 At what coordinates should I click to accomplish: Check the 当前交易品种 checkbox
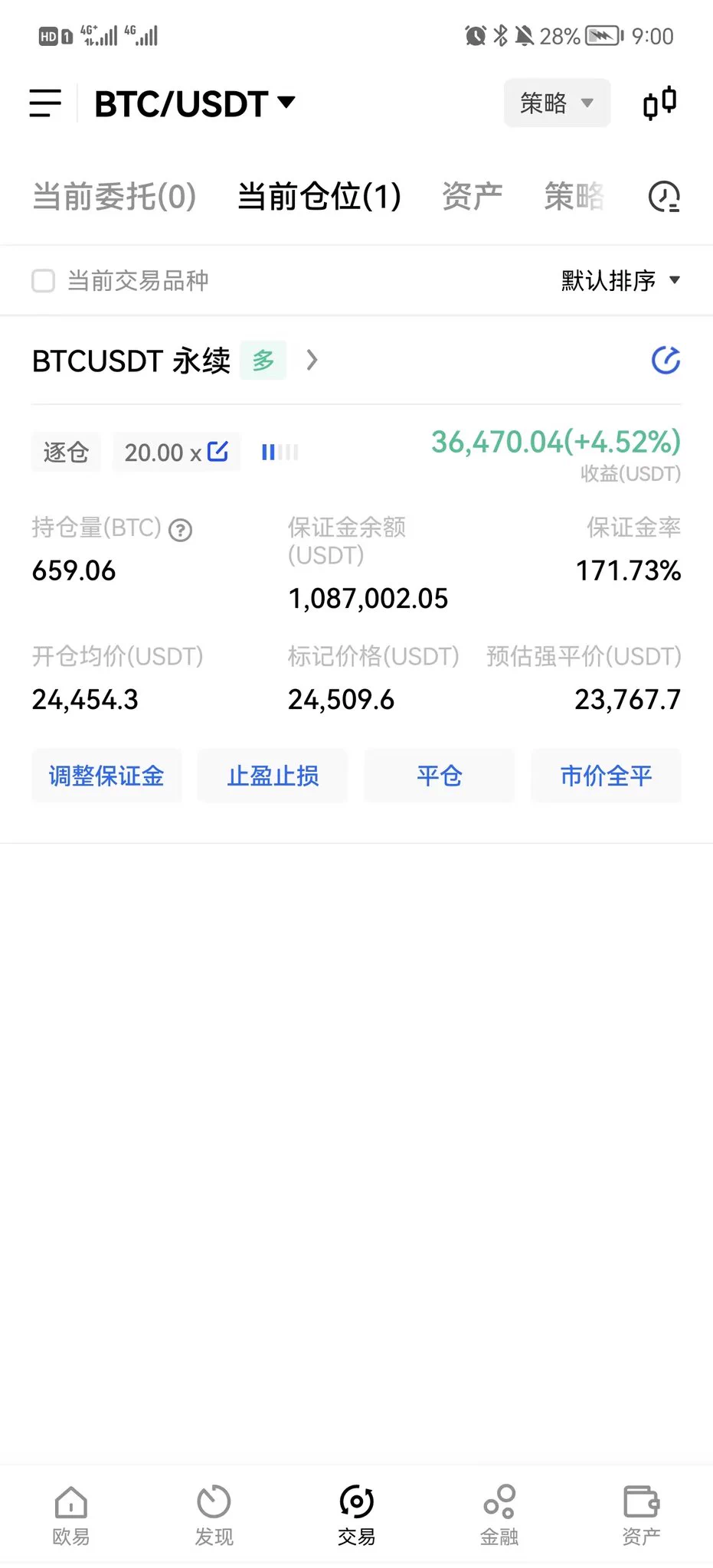tap(44, 281)
